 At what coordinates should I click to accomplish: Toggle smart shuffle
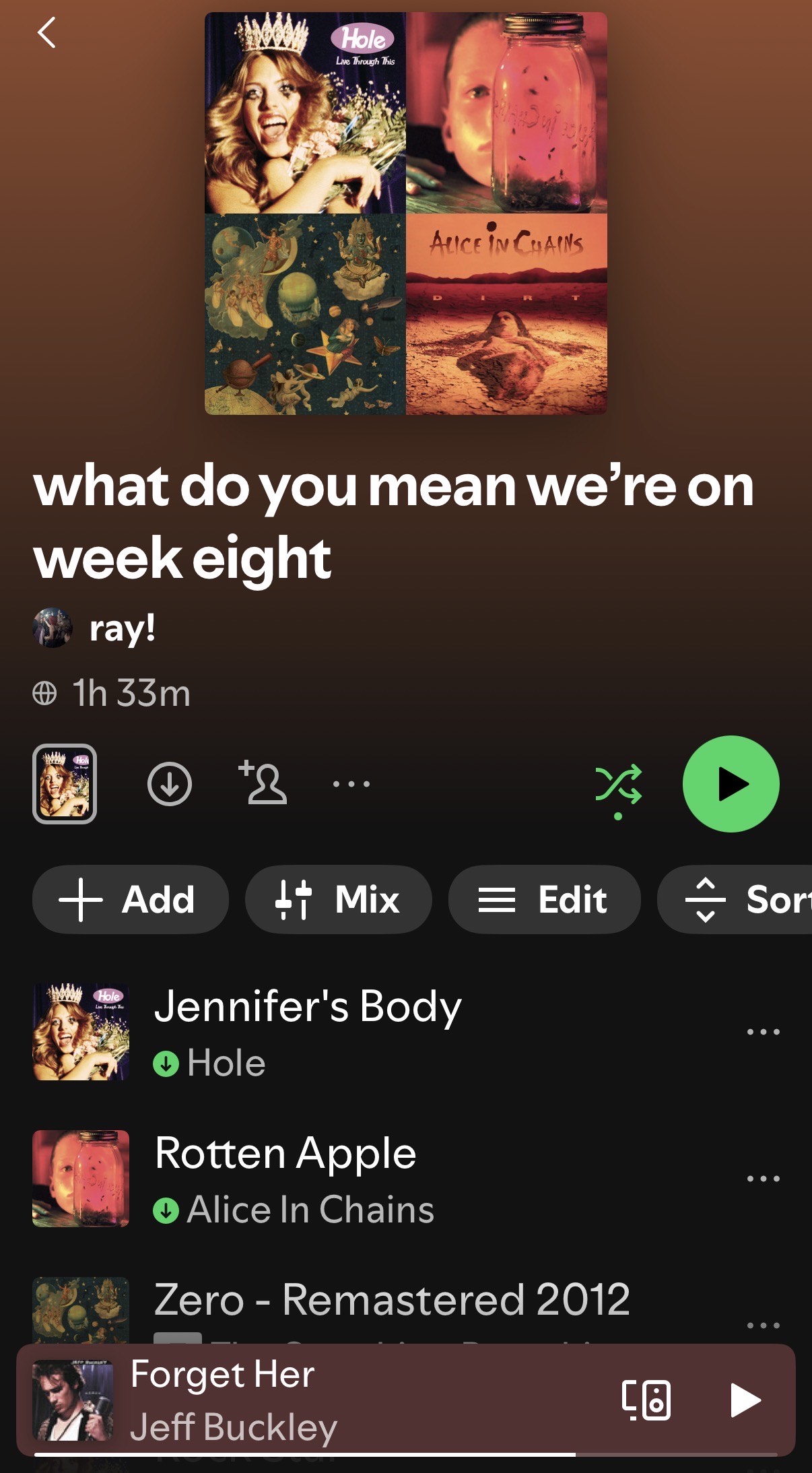pos(618,785)
